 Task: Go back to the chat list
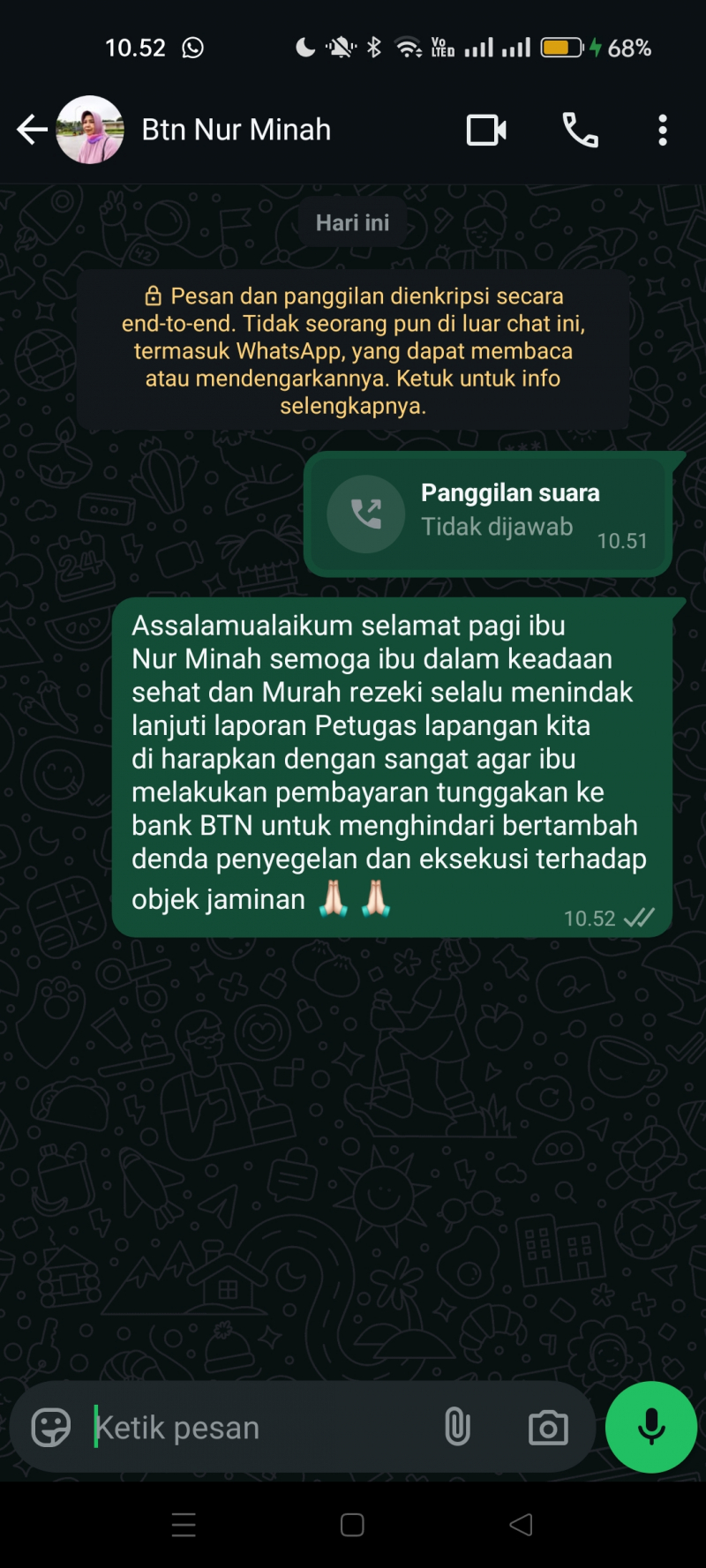(32, 130)
